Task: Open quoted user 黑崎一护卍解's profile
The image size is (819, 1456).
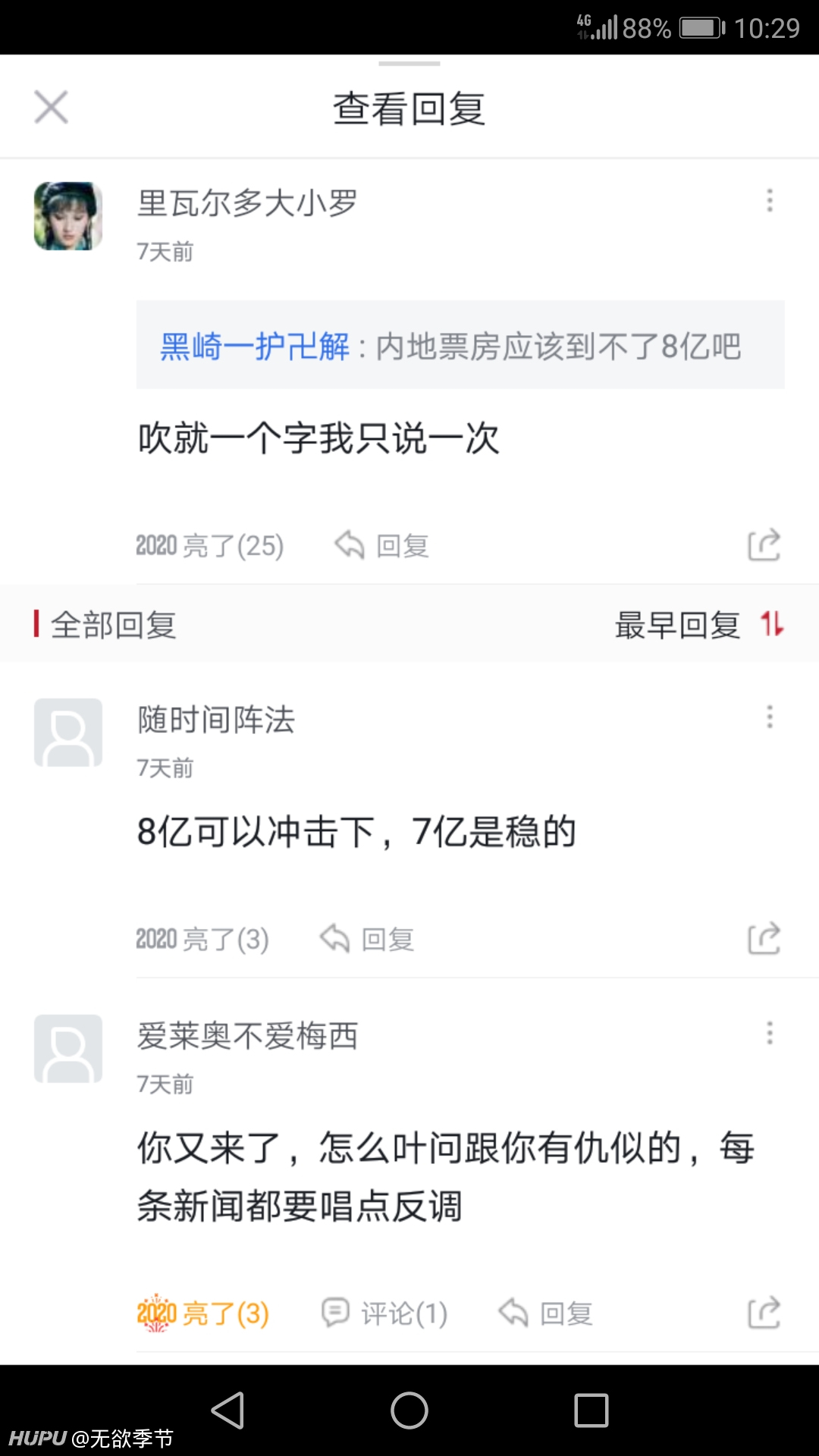Action: click(x=255, y=347)
